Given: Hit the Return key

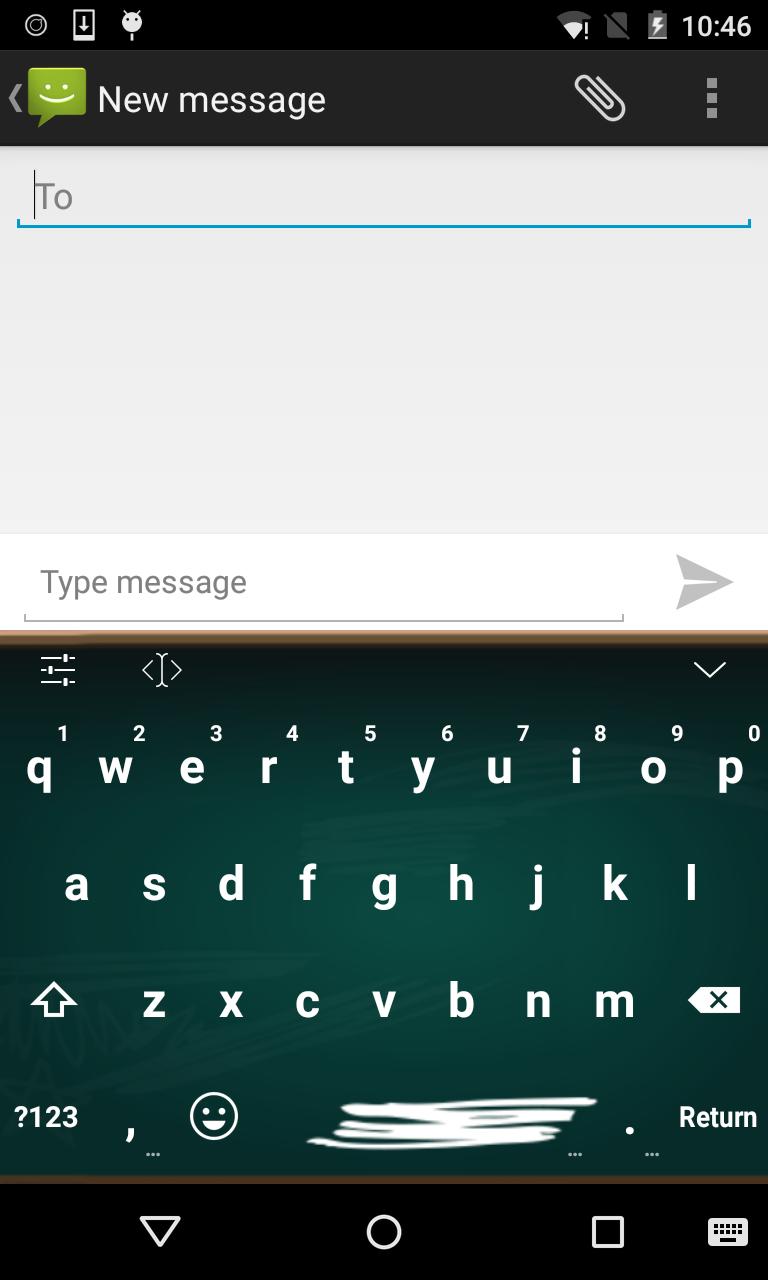Looking at the screenshot, I should [717, 1117].
